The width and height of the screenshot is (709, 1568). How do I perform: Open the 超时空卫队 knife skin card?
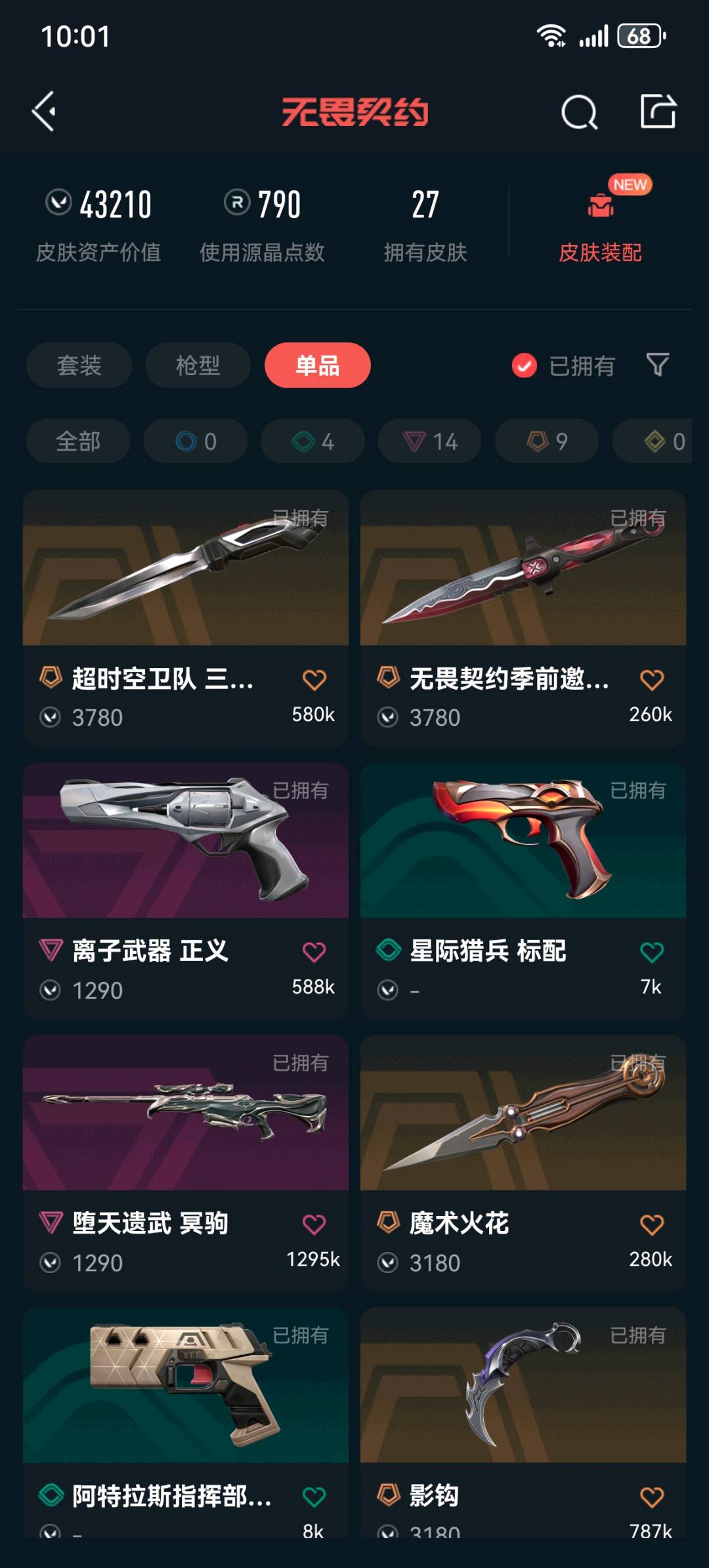[186, 618]
